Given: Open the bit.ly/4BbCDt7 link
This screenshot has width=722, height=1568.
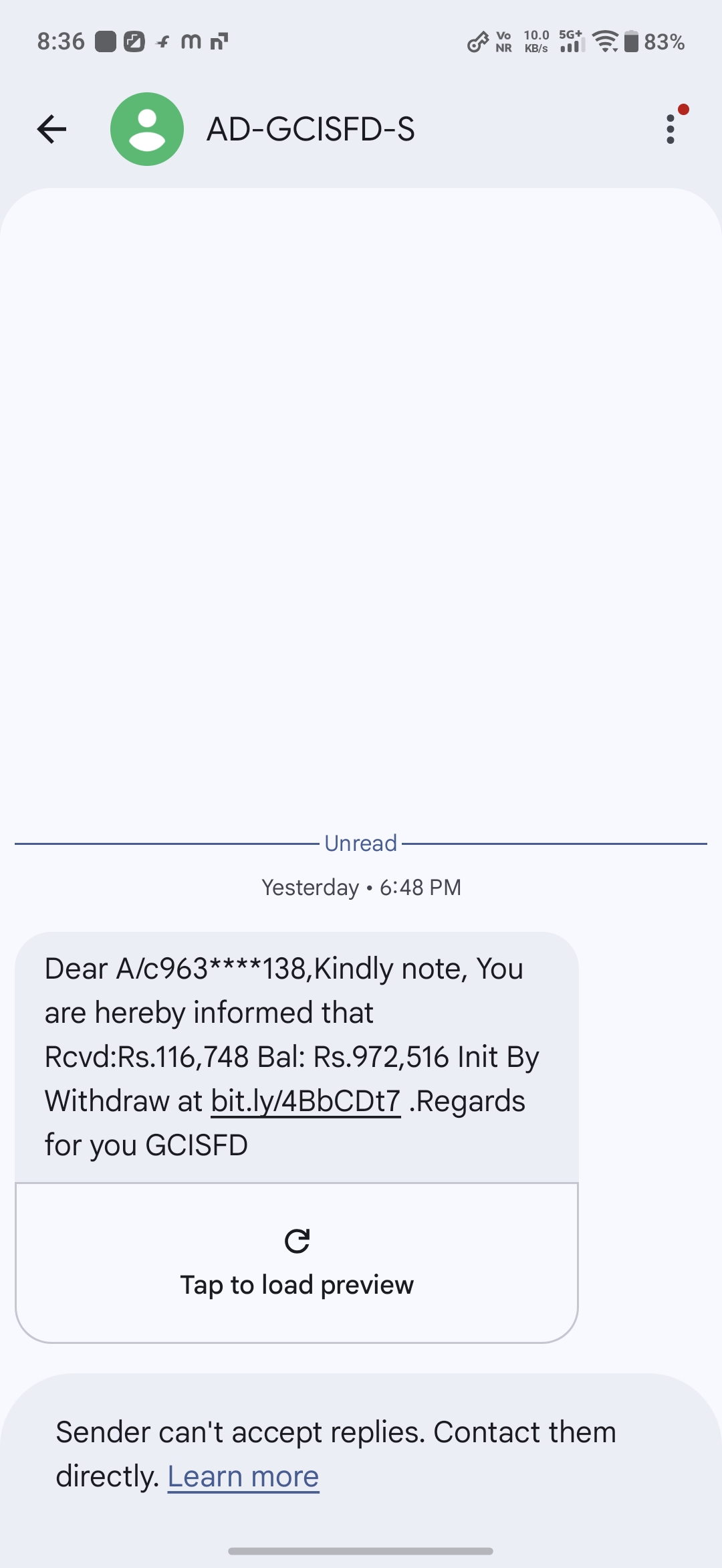Looking at the screenshot, I should (x=306, y=1101).
